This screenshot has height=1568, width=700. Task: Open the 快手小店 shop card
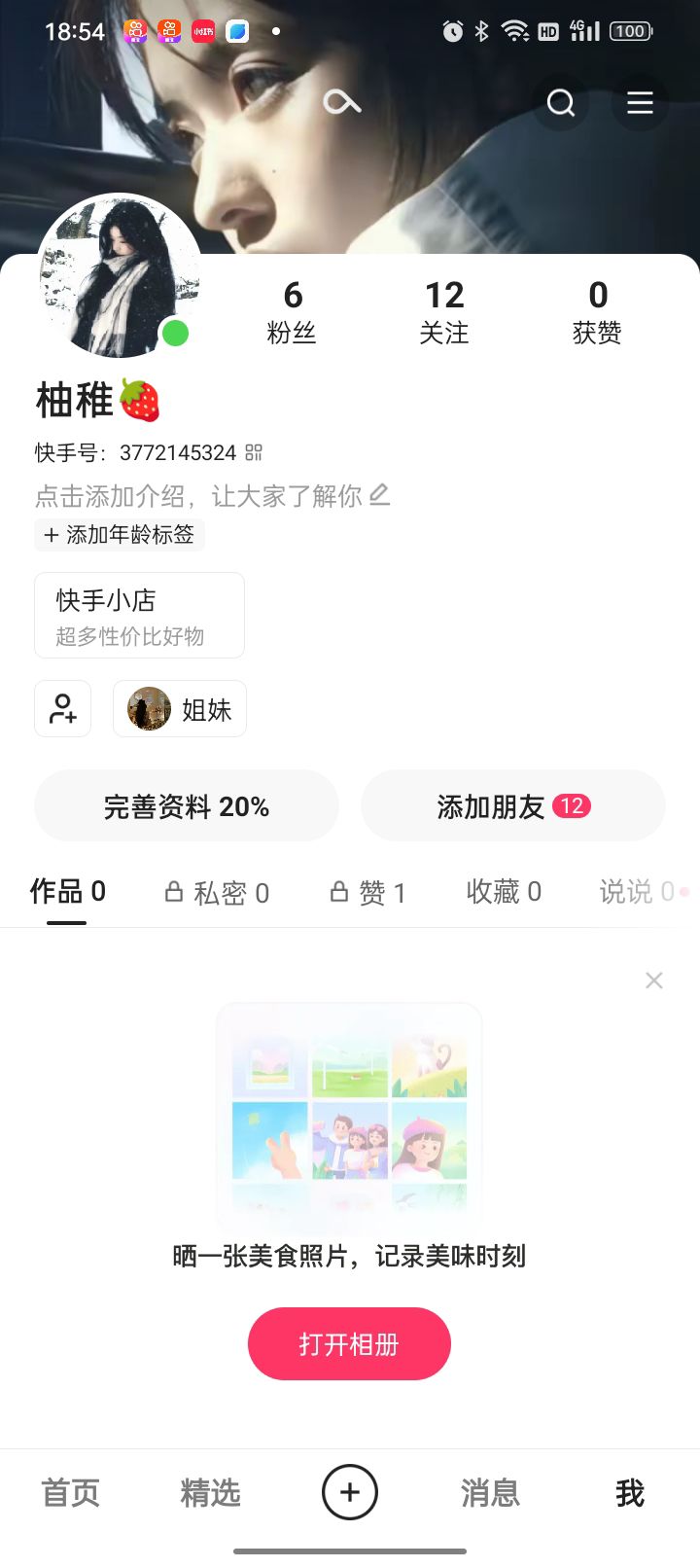139,616
